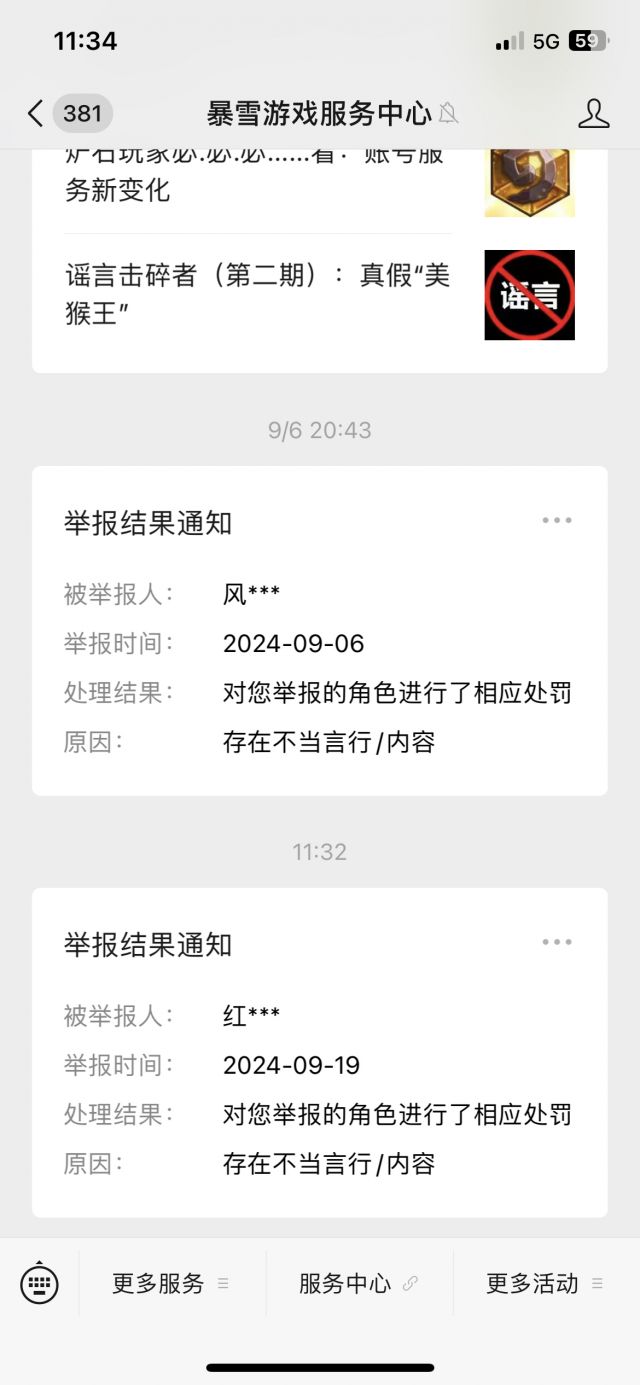
Task: Open the 2024-09-06 report result card
Action: [320, 631]
